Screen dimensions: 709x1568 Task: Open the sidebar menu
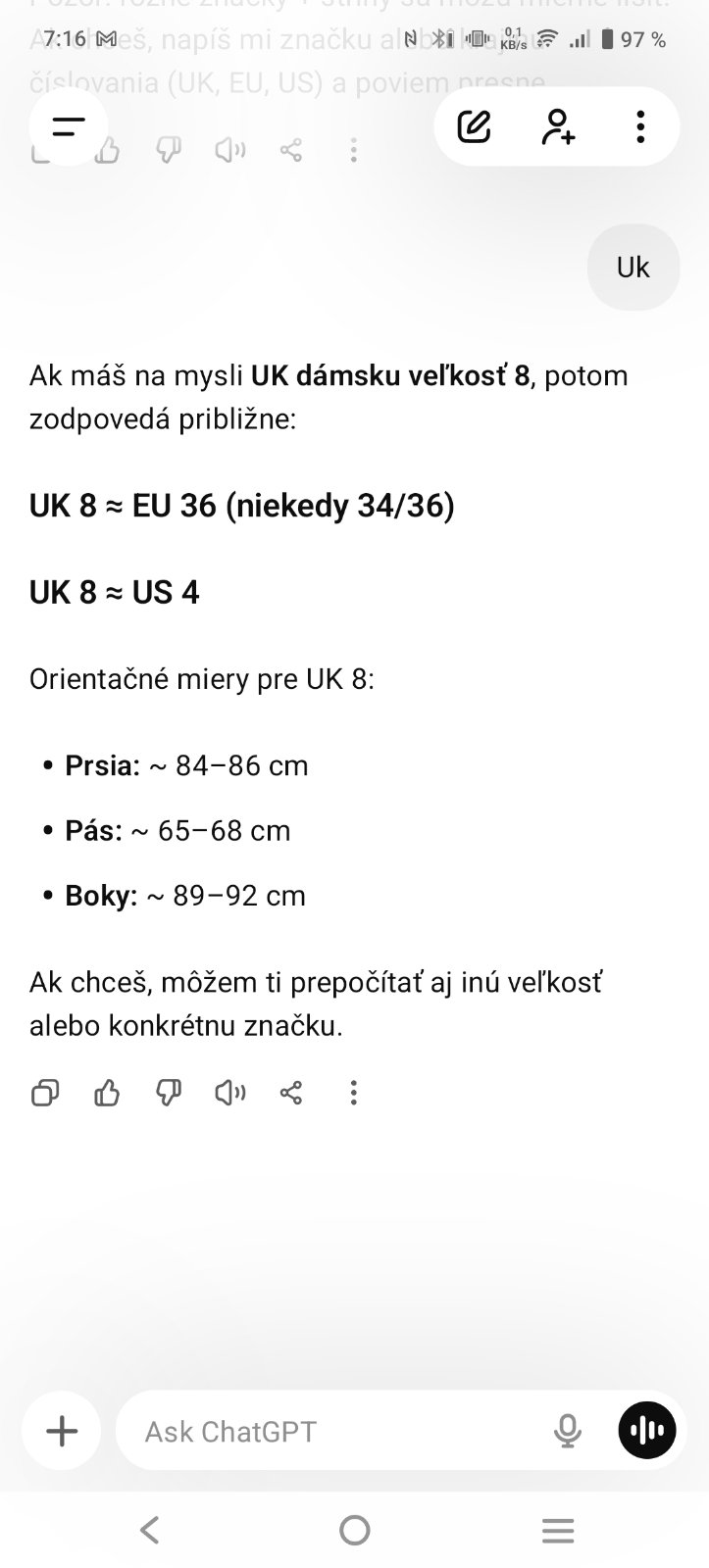pyautogui.click(x=68, y=126)
